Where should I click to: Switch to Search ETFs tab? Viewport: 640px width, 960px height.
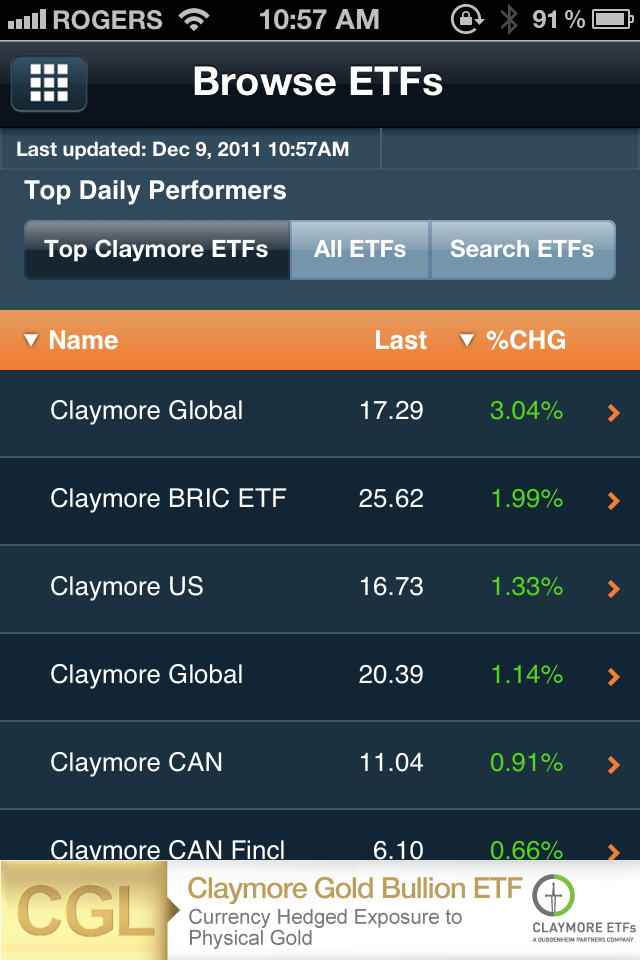pos(522,250)
